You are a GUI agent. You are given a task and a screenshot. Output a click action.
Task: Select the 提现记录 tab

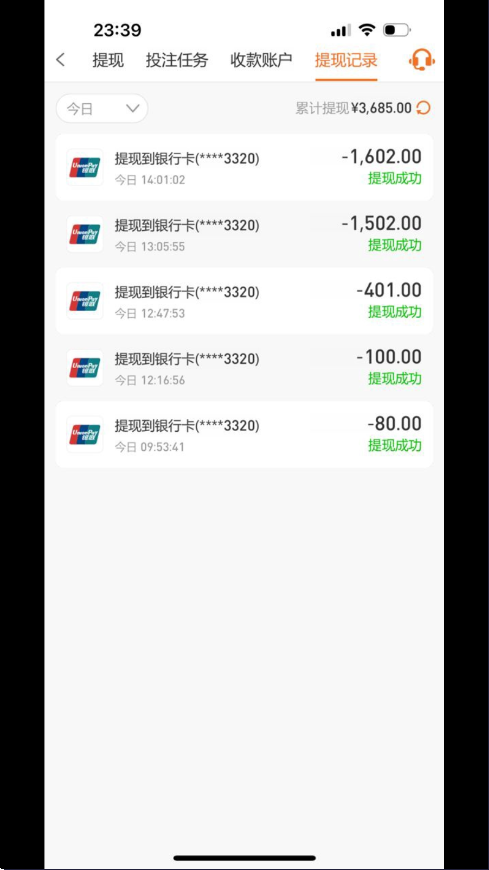(346, 60)
